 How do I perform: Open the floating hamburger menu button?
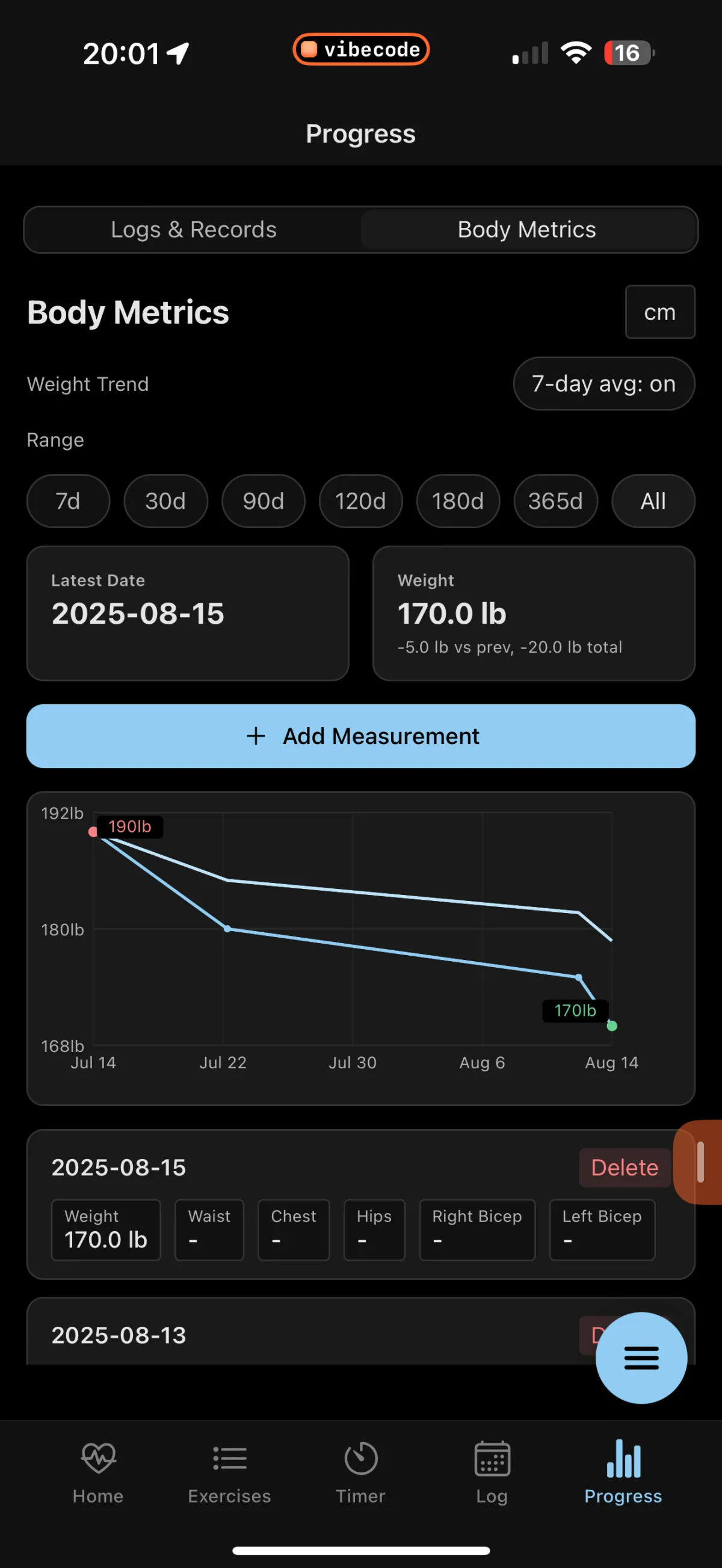pos(641,1357)
